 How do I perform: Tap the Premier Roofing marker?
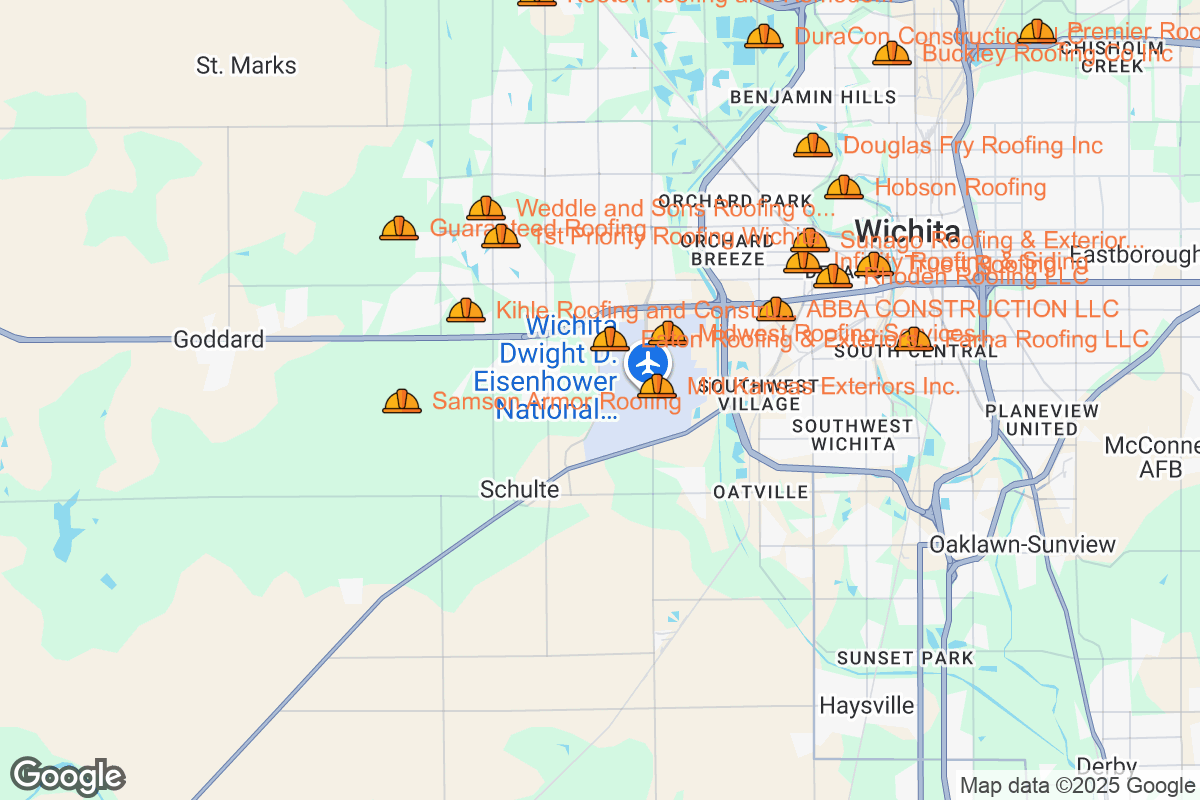(x=1037, y=32)
